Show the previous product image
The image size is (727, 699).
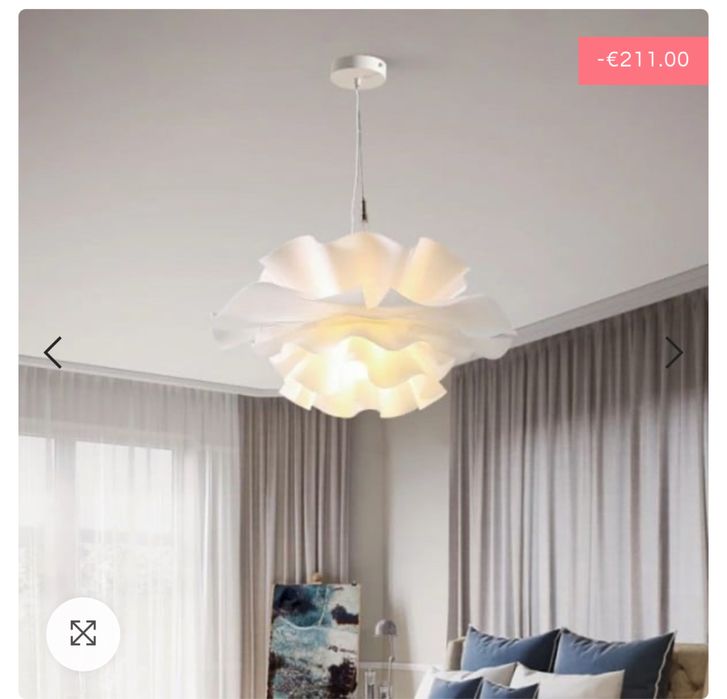tap(52, 352)
